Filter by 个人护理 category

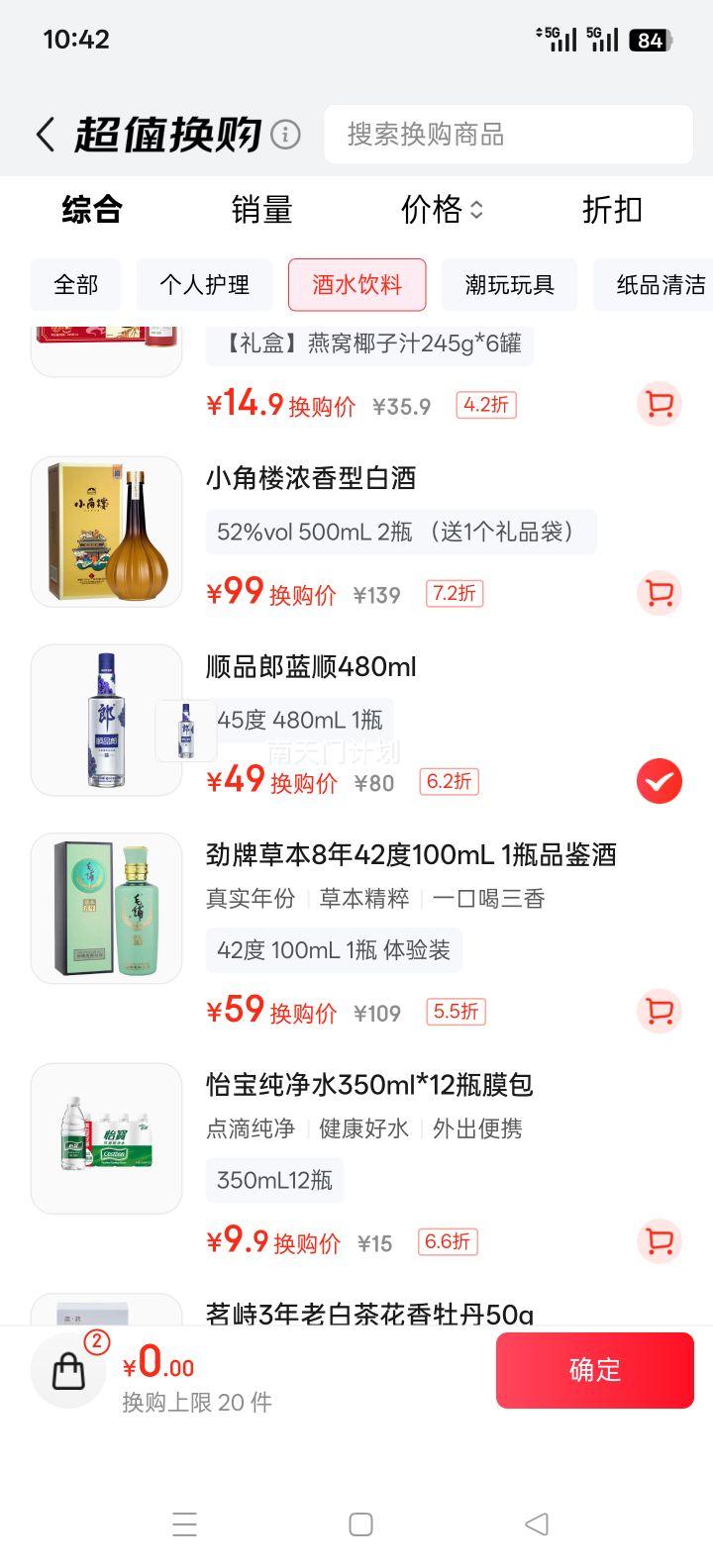point(205,285)
